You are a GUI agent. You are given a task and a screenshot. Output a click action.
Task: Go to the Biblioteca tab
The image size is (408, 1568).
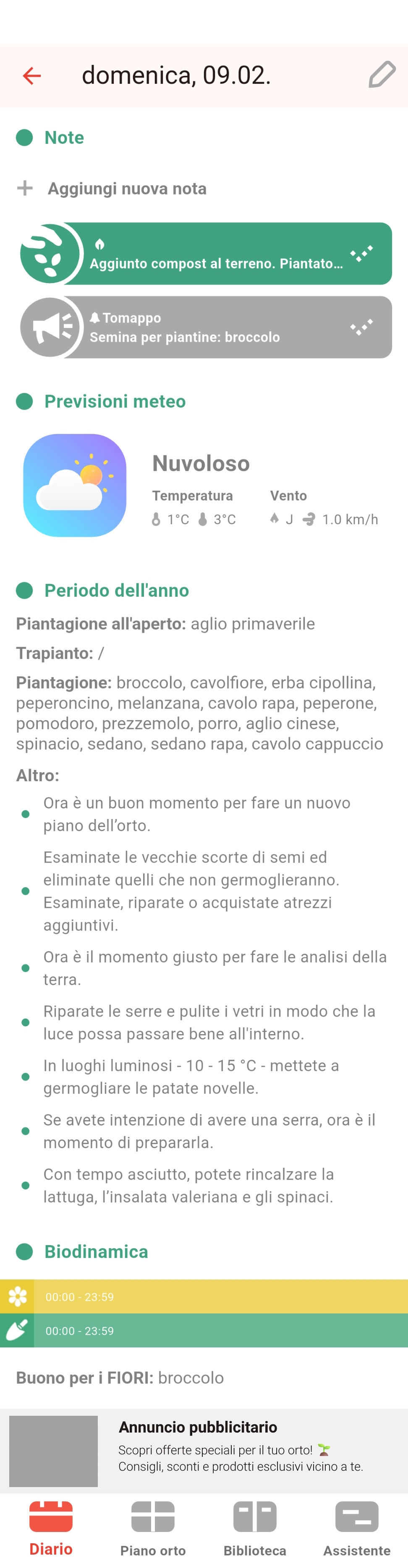(x=254, y=1528)
